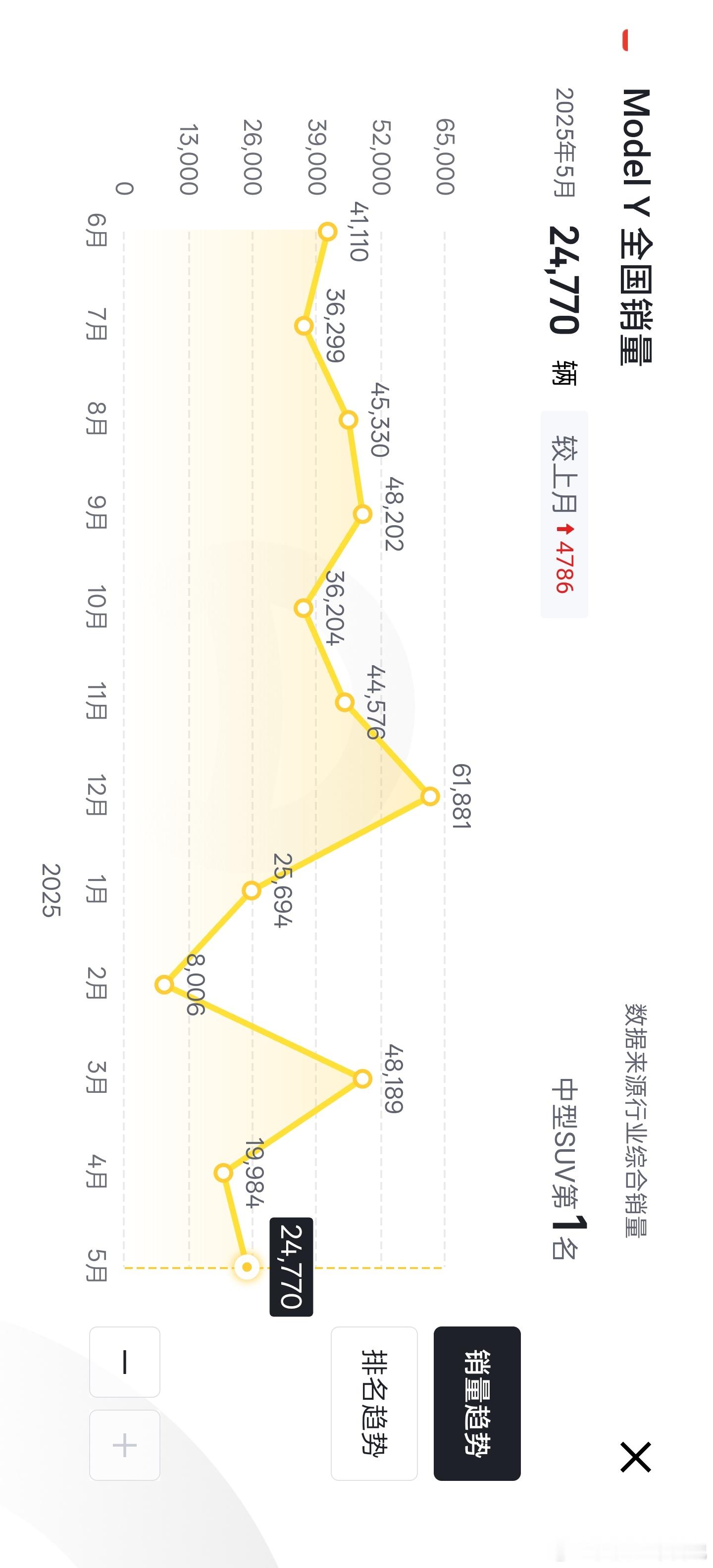Select the 9月 data point 48,202
The height and width of the screenshot is (1568, 713).
(362, 514)
